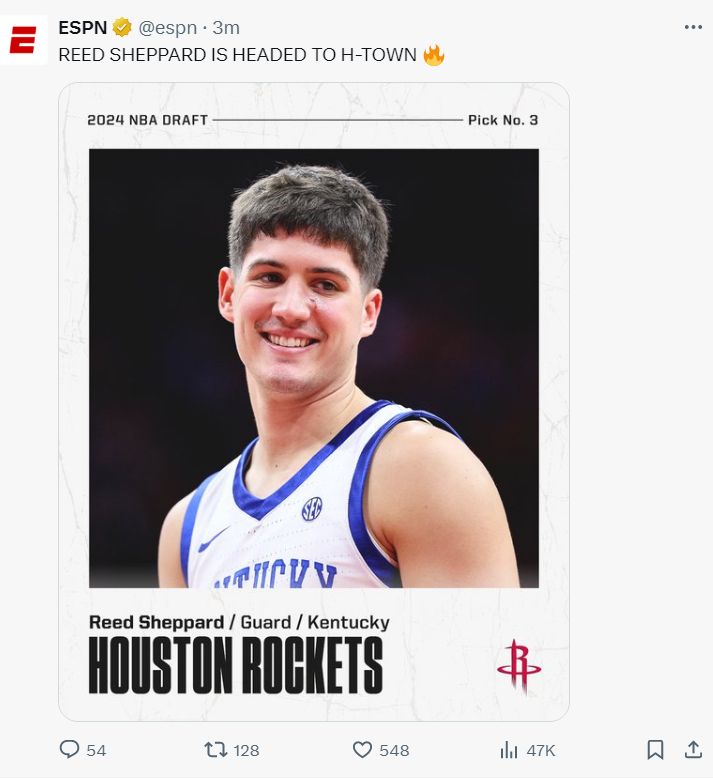Share this ESPN post
The width and height of the screenshot is (713, 780).
(692, 749)
